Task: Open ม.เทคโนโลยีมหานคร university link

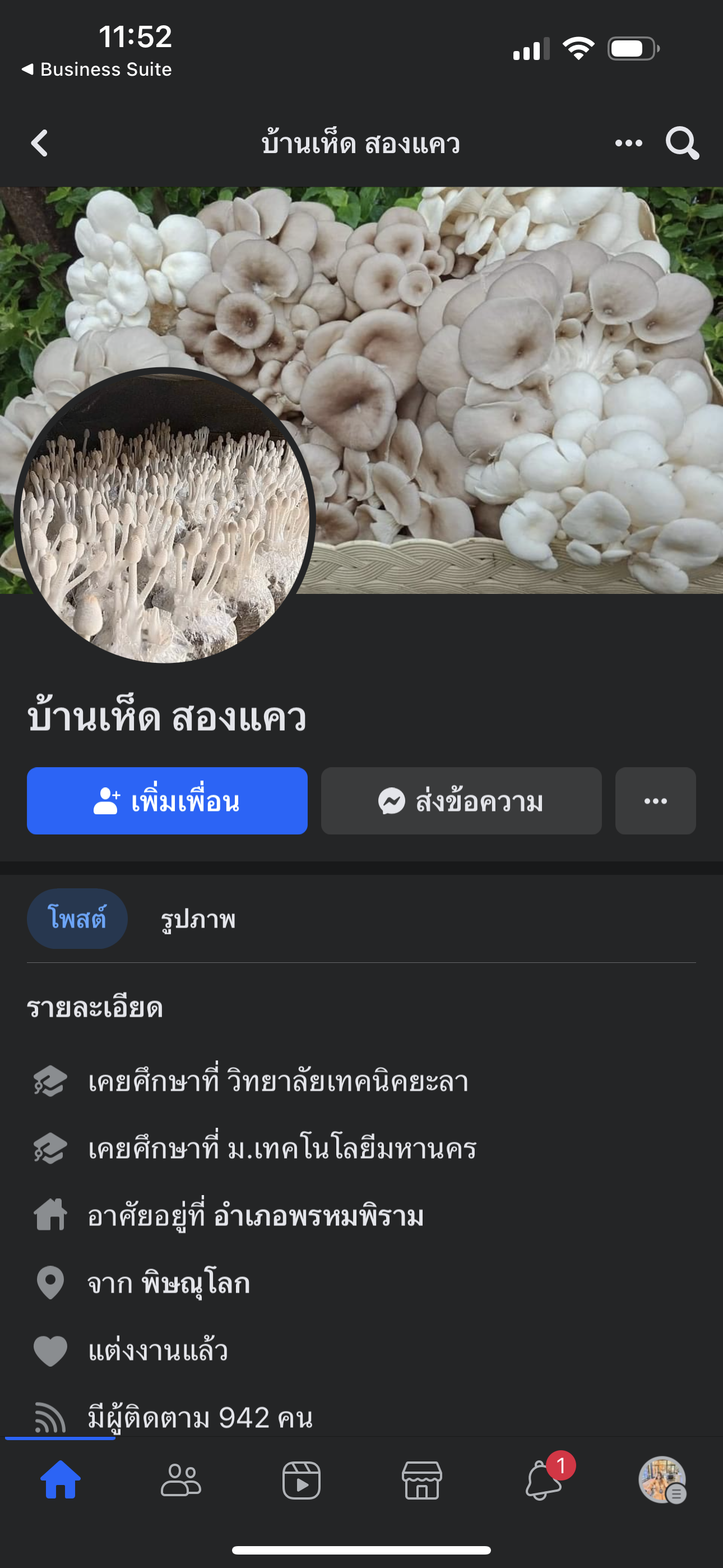Action: [x=351, y=1149]
